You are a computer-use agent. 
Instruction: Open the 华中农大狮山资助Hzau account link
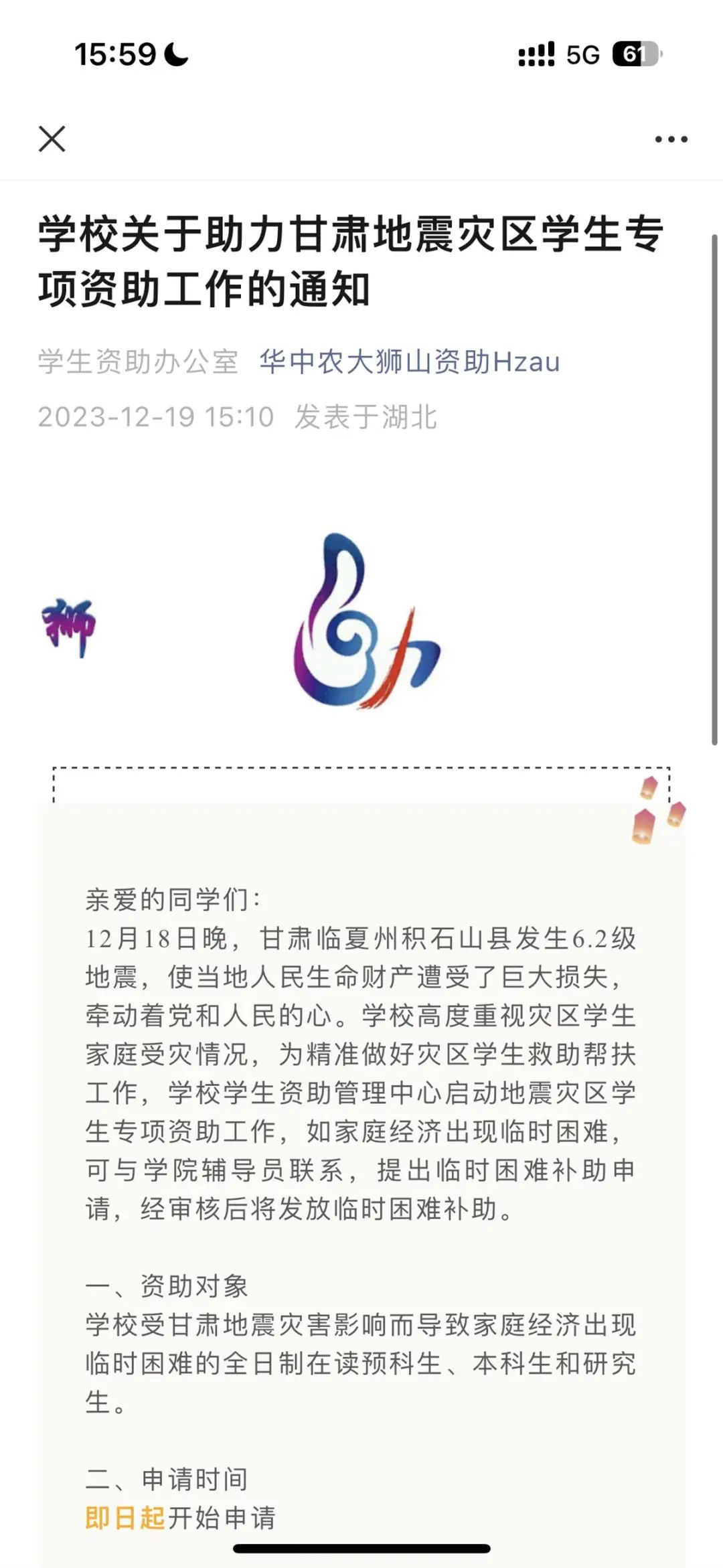pos(409,362)
